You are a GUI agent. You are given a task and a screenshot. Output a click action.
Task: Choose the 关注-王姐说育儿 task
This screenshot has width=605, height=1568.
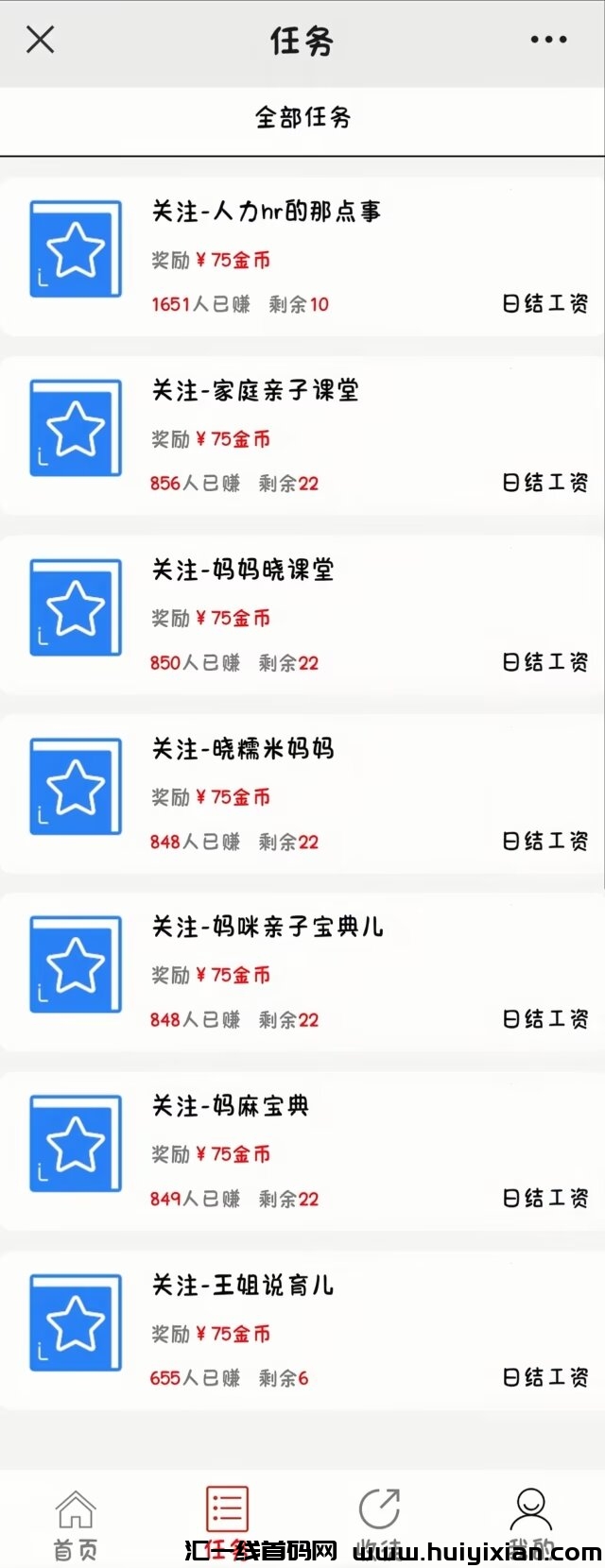[243, 1286]
